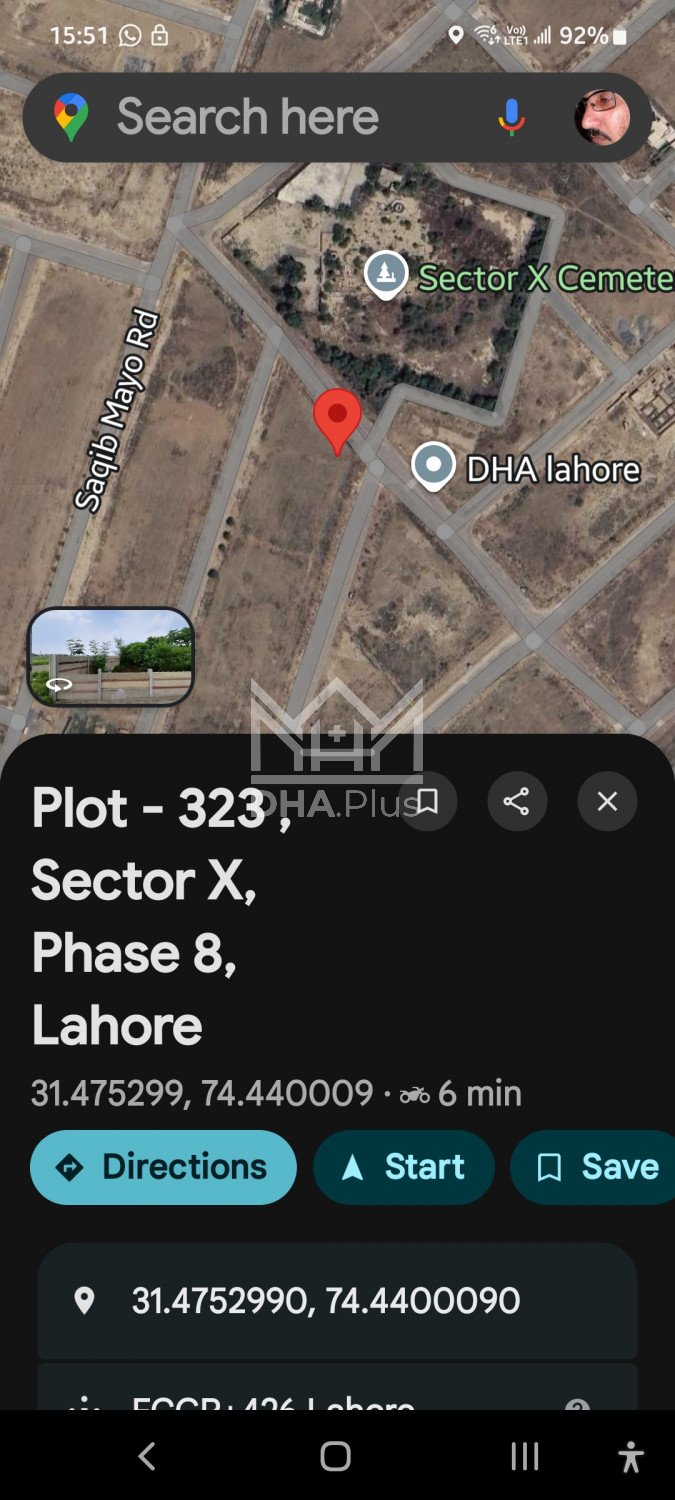675x1500 pixels.
Task: Start navigation to this pin
Action: tap(404, 1167)
